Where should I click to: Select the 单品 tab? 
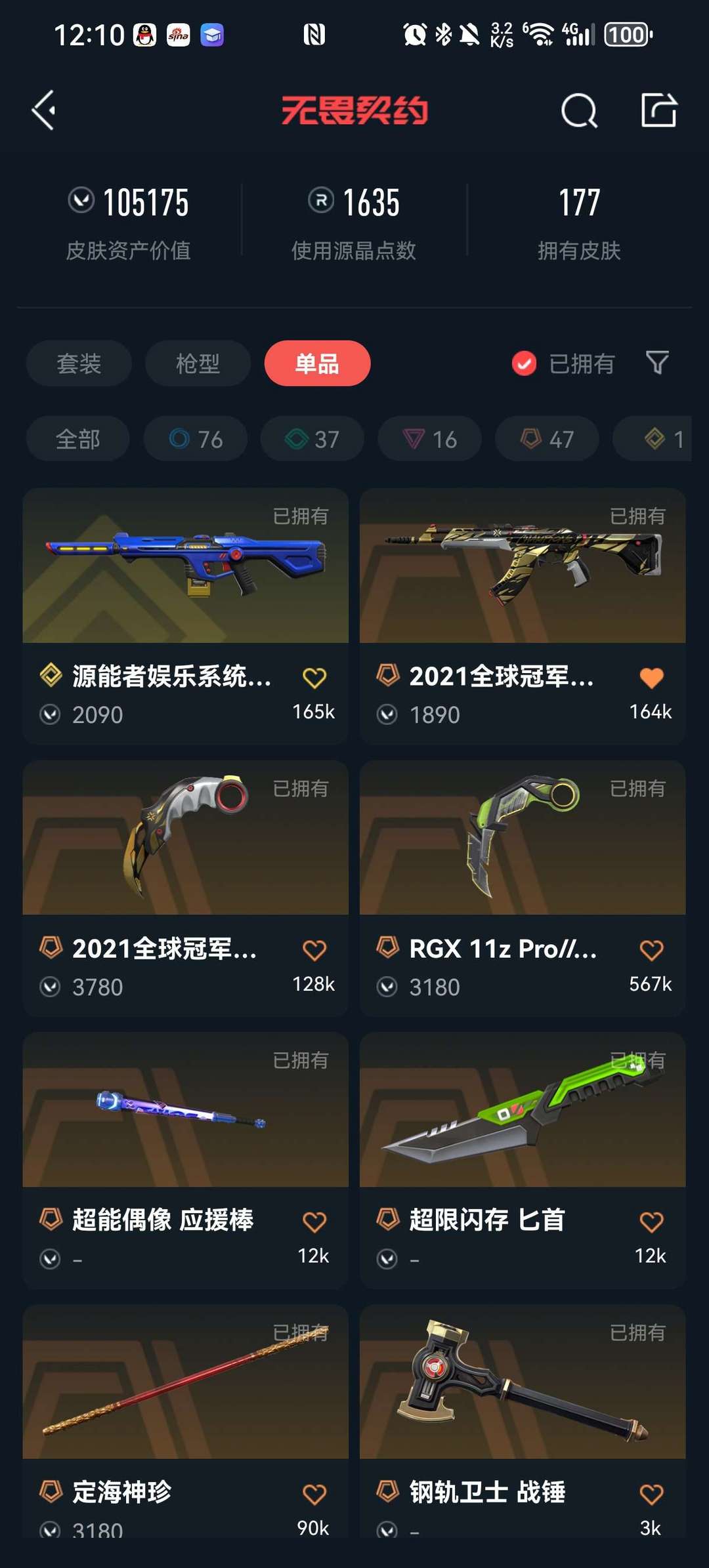(317, 363)
